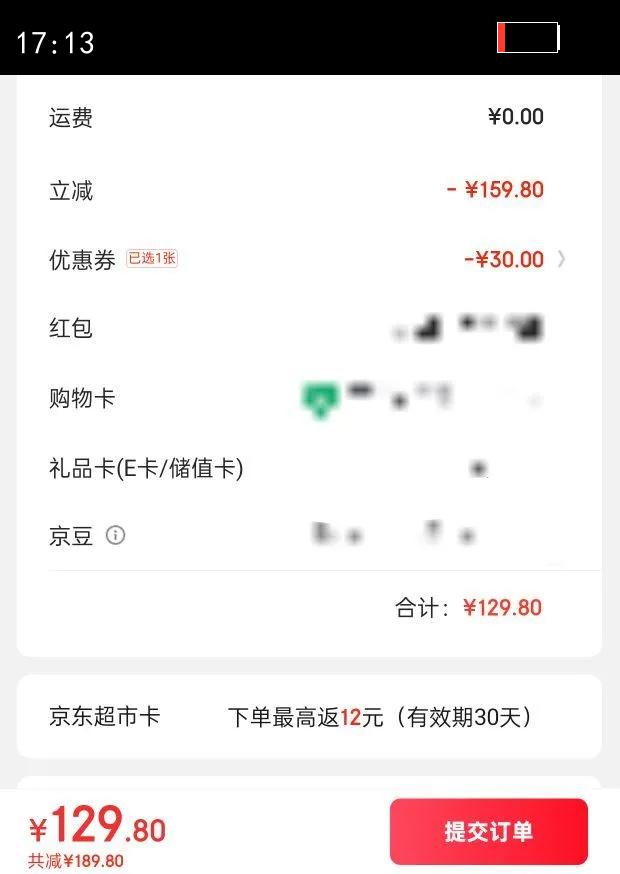Viewport: 620px width, 874px height.
Task: Tap the info icon next to 京豆
Action: (116, 535)
